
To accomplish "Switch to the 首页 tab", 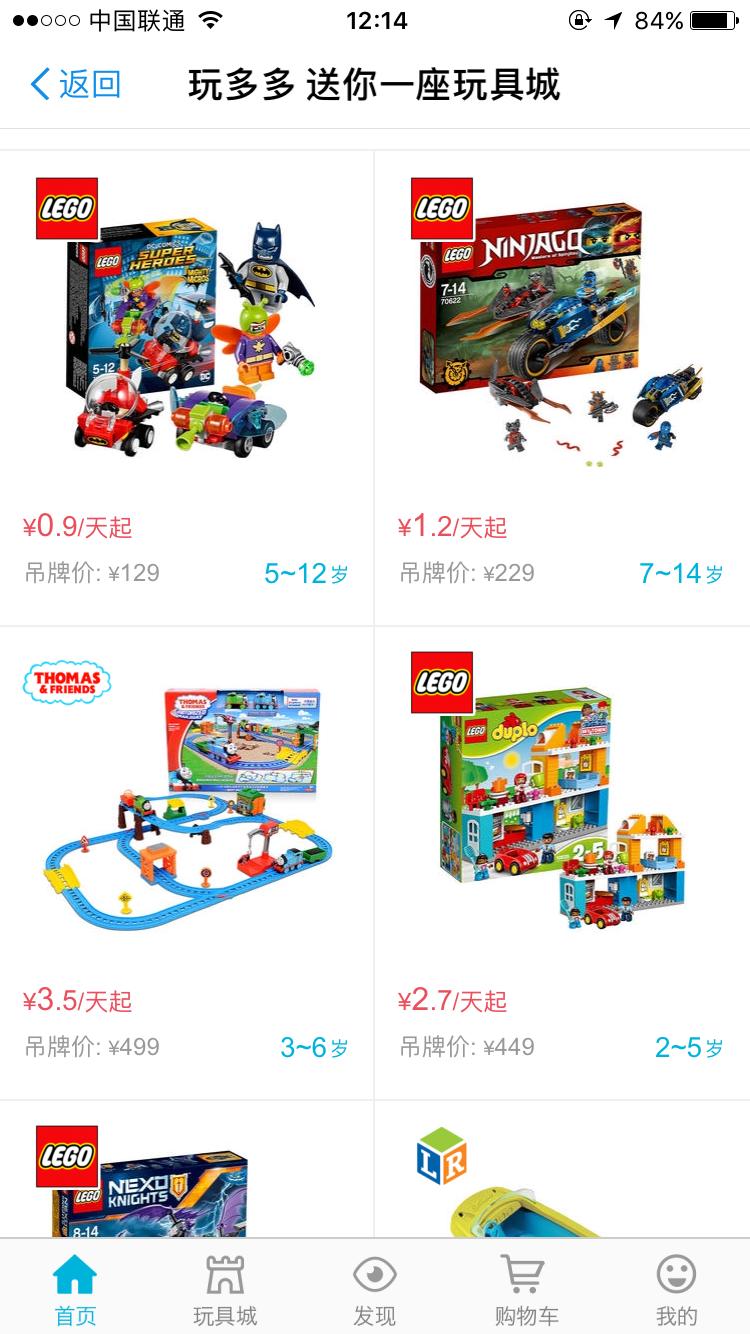I will 75,1290.
